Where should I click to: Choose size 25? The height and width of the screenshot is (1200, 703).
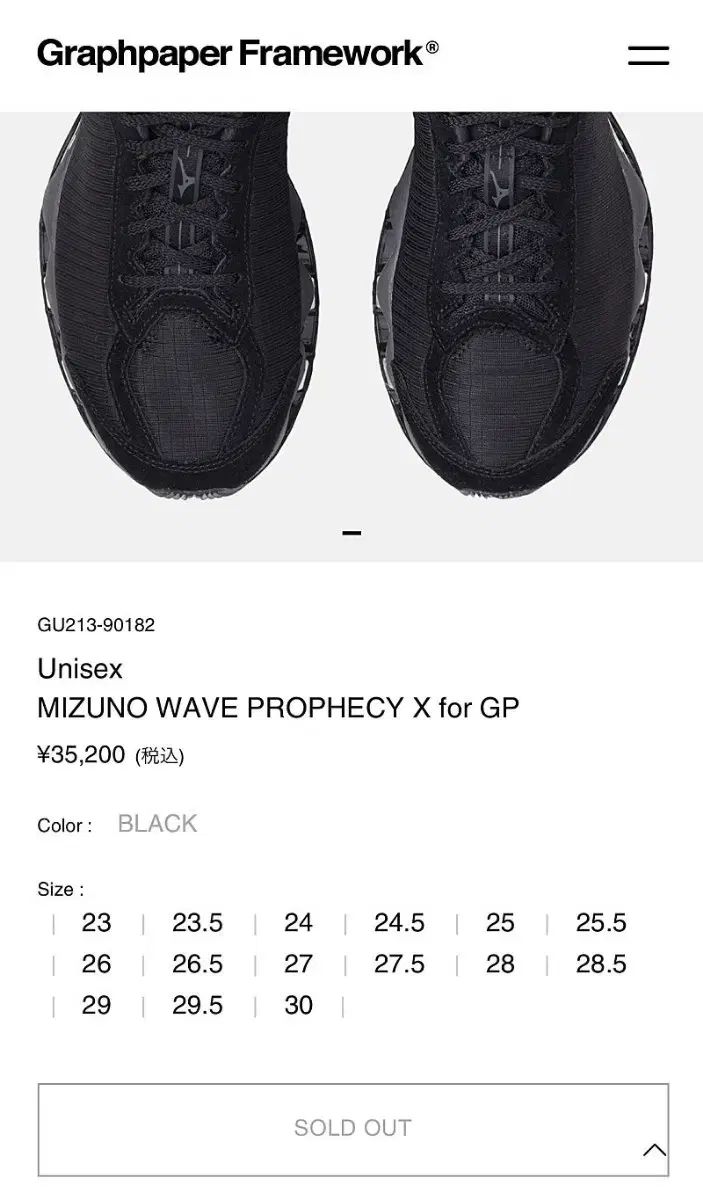click(x=500, y=922)
